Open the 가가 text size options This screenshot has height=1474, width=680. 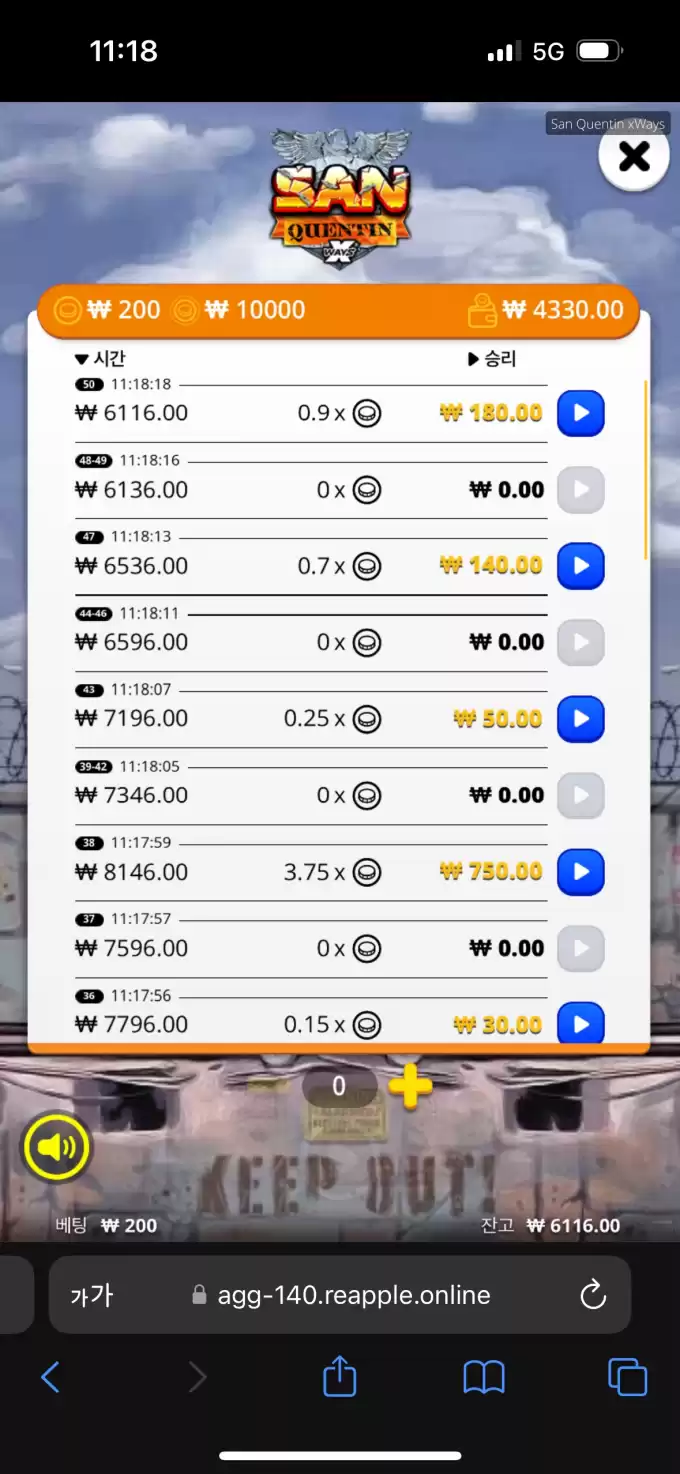pos(92,1296)
